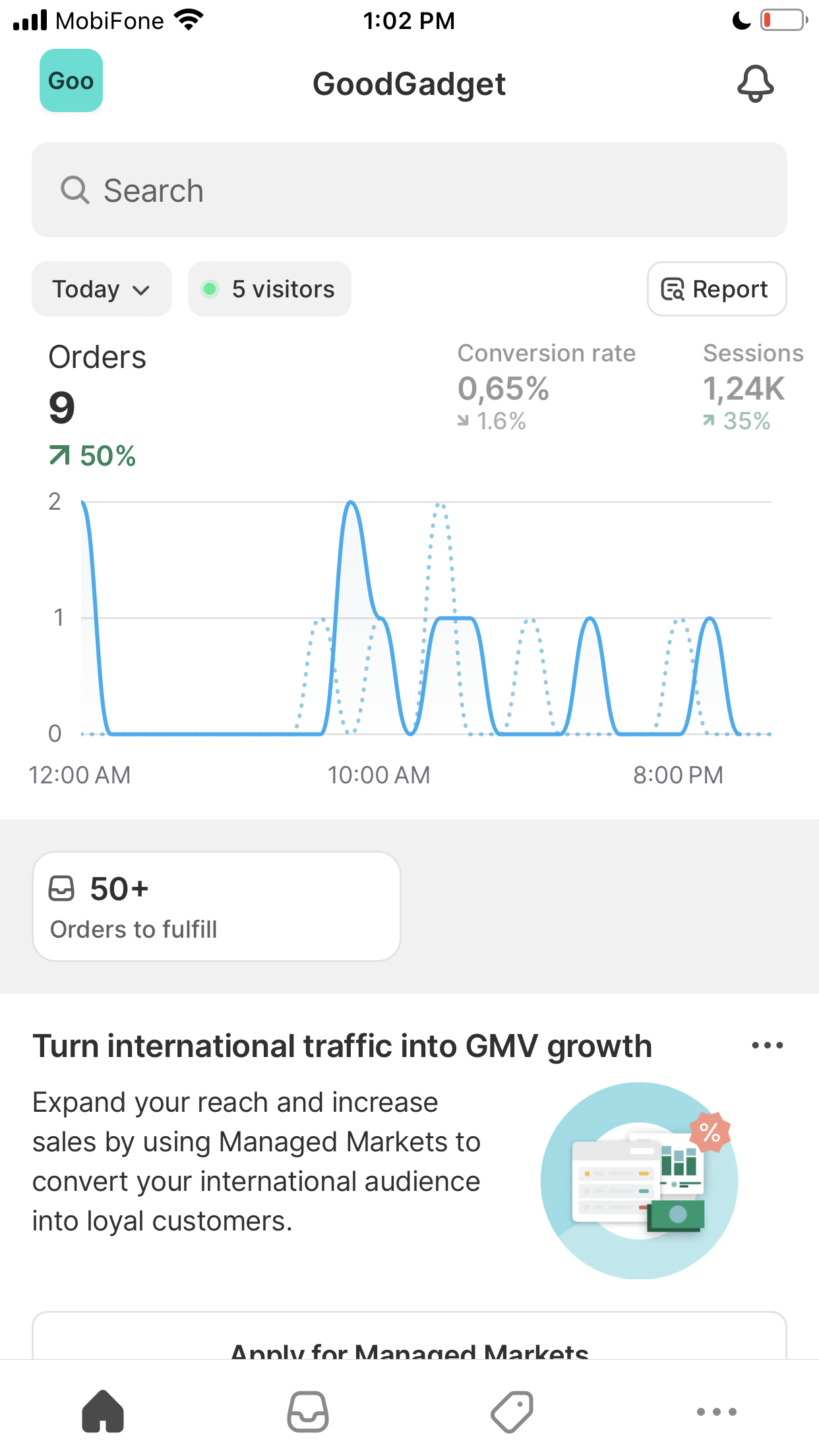The height and width of the screenshot is (1456, 819).
Task: Expand the Today date range dropdown
Action: [102, 289]
